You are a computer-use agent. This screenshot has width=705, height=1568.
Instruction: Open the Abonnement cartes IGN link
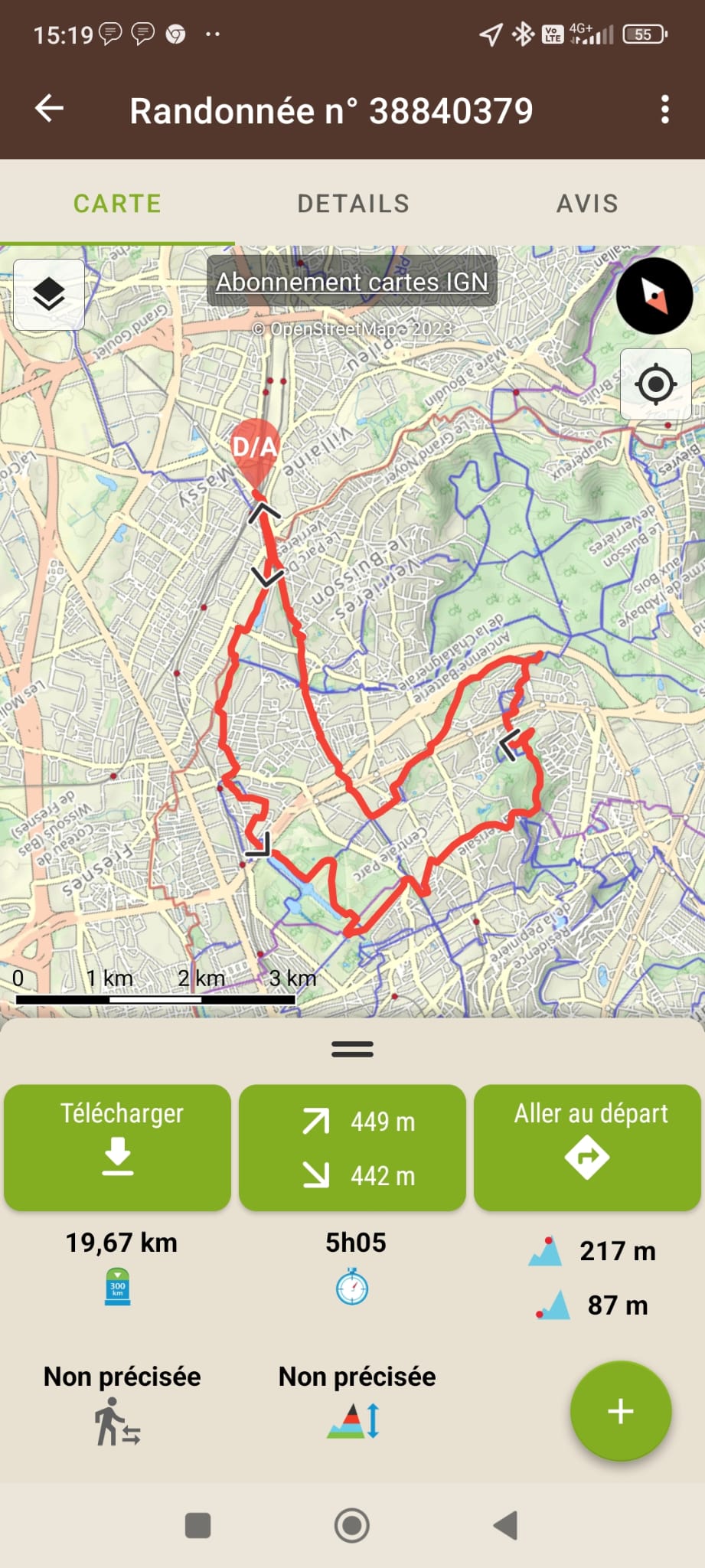coord(352,282)
